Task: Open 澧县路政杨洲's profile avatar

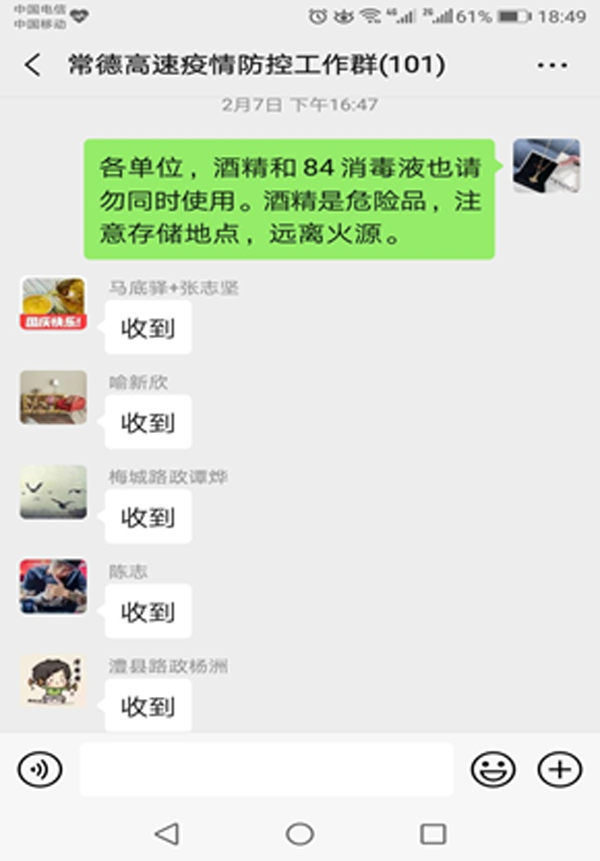Action: pos(53,680)
